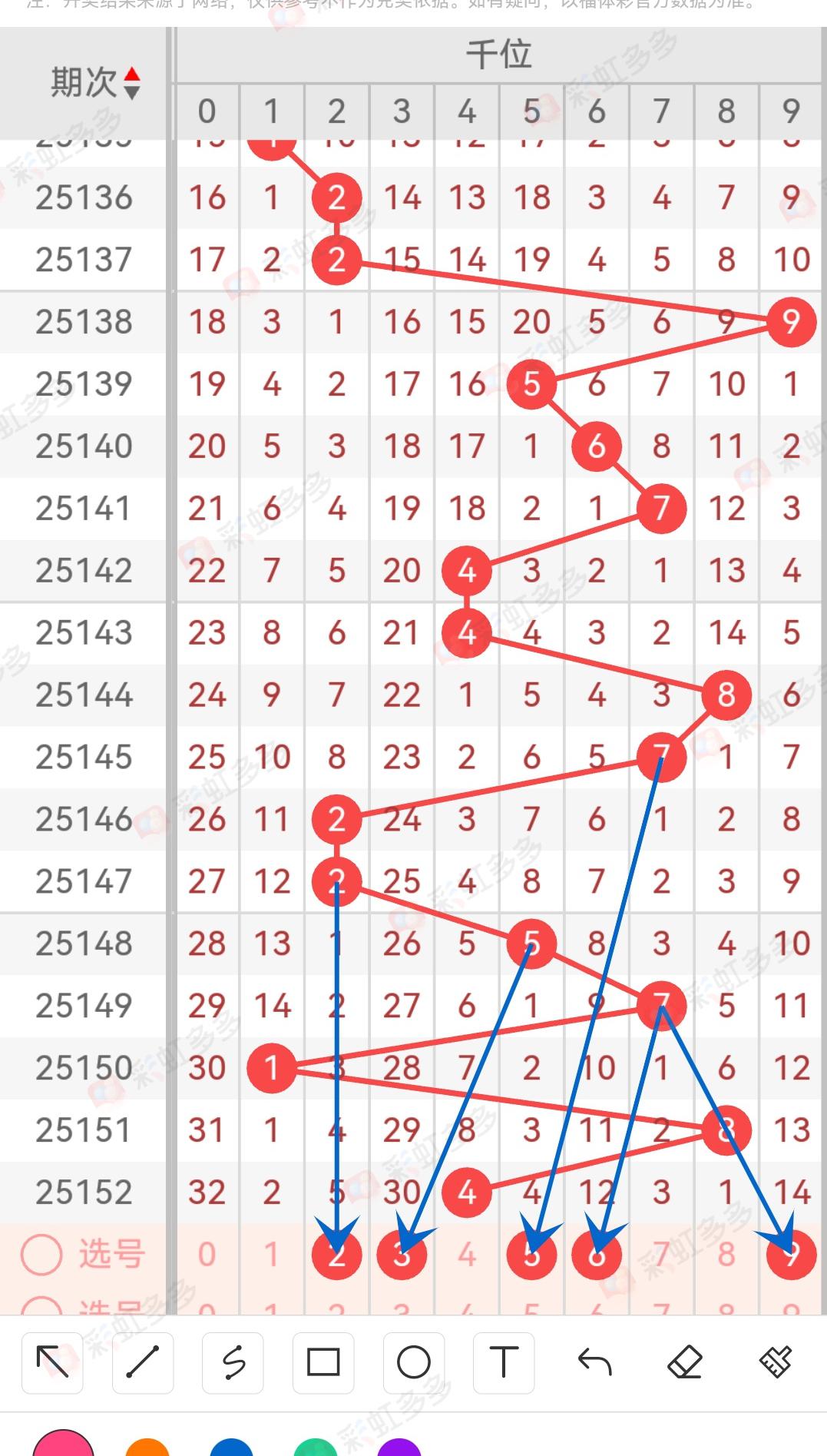Image resolution: width=827 pixels, height=1456 pixels.
Task: Activate the text tool
Action: point(504,1363)
